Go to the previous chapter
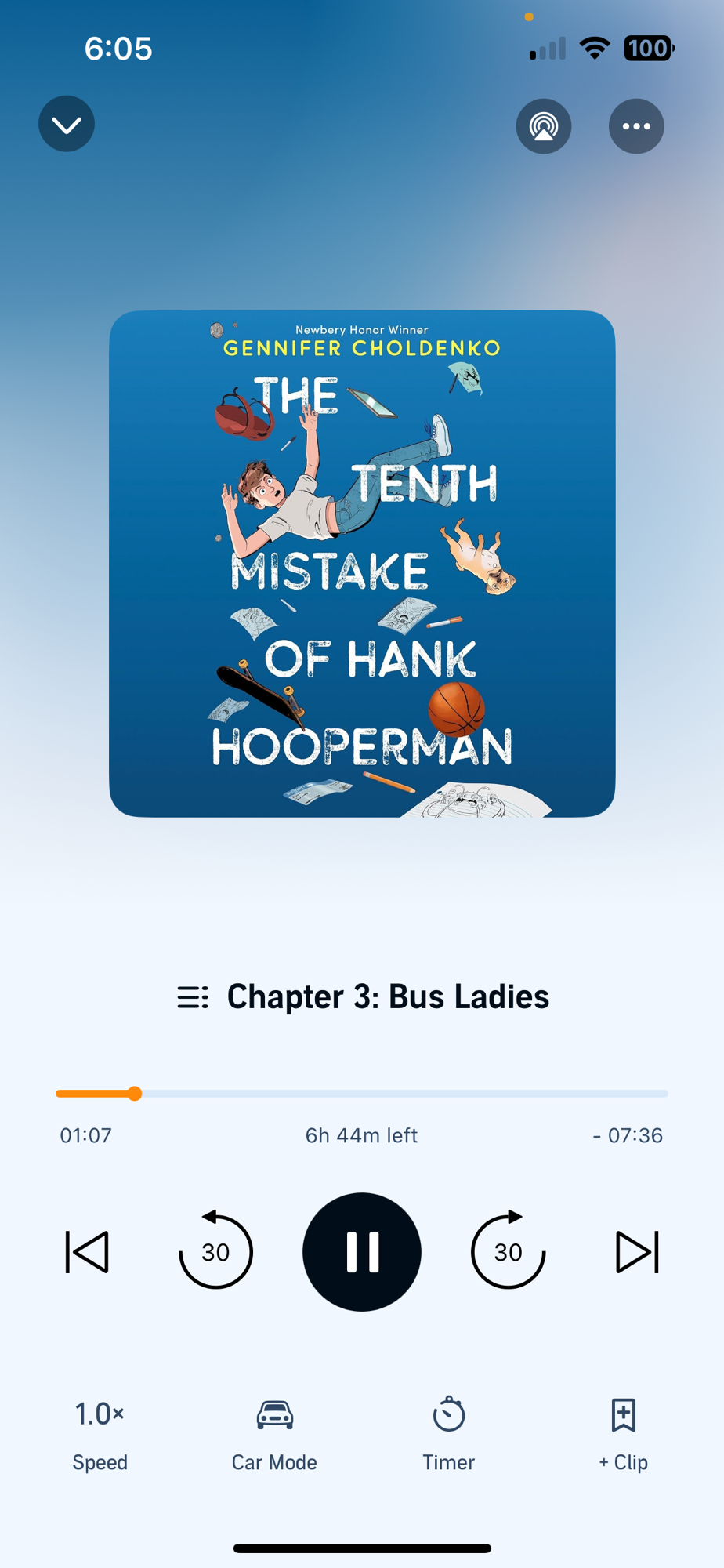 (87, 1251)
